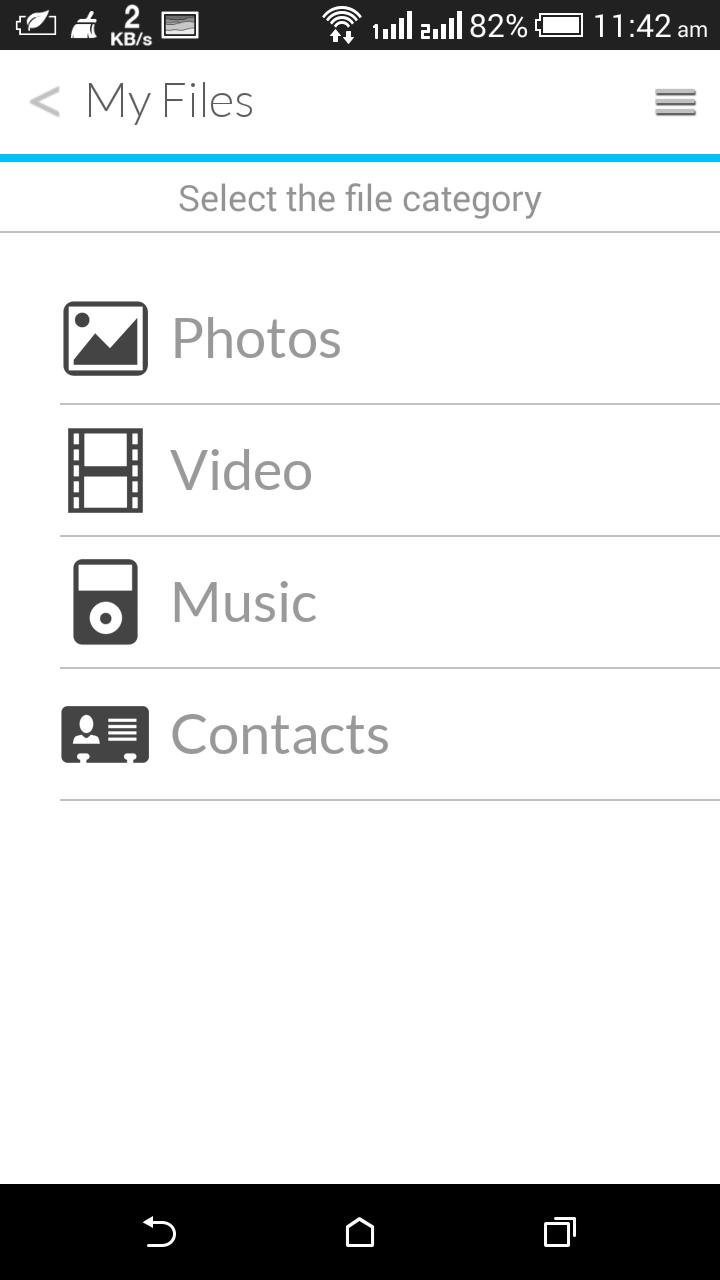720x1280 pixels.
Task: Go back from My Files
Action: tap(45, 102)
